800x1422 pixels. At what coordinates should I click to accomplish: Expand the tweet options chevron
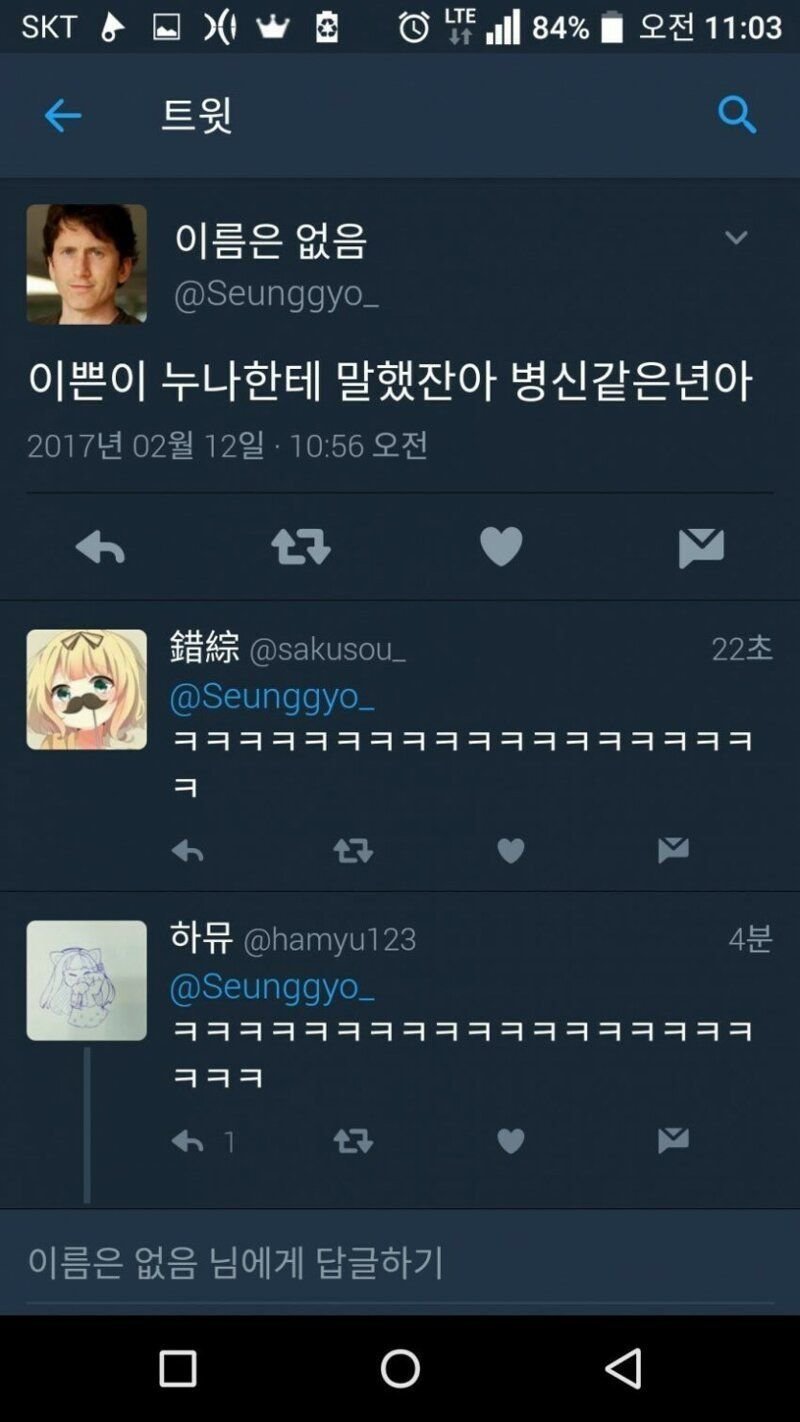(736, 238)
